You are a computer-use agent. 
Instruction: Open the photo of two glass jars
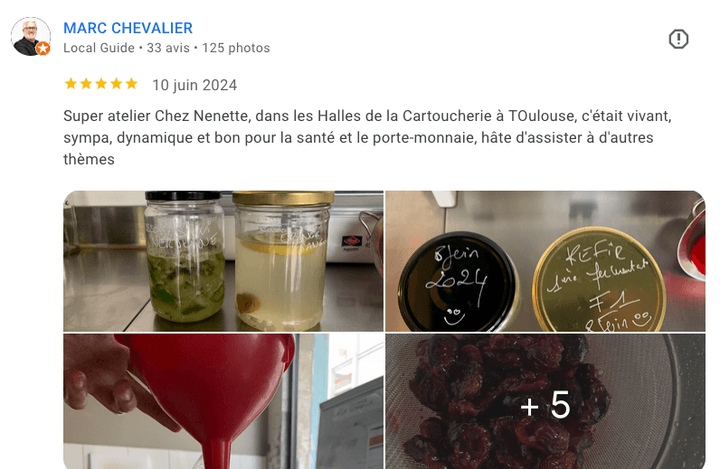point(223,261)
